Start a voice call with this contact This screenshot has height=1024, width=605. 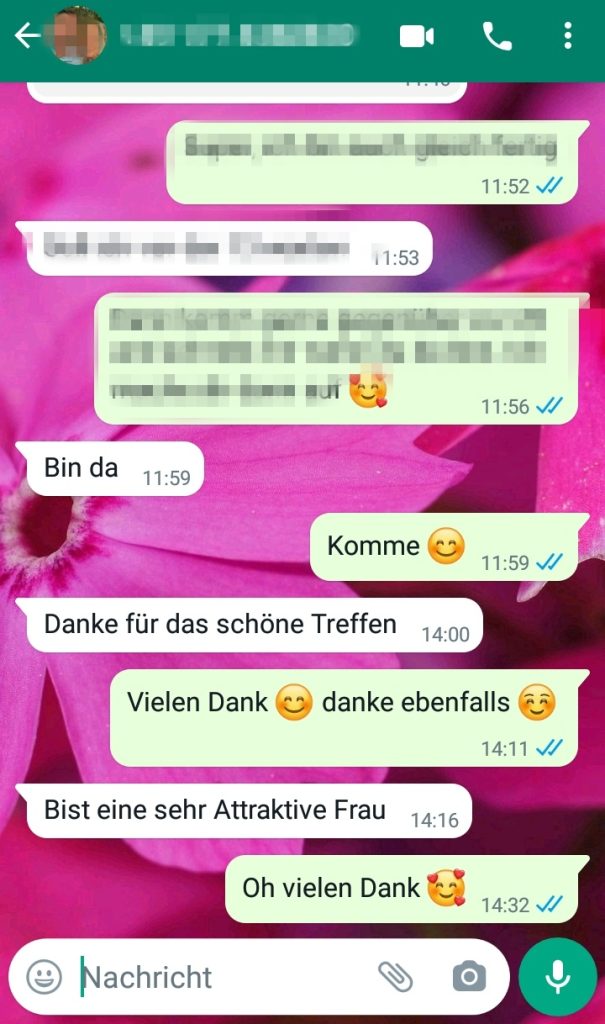point(497,36)
